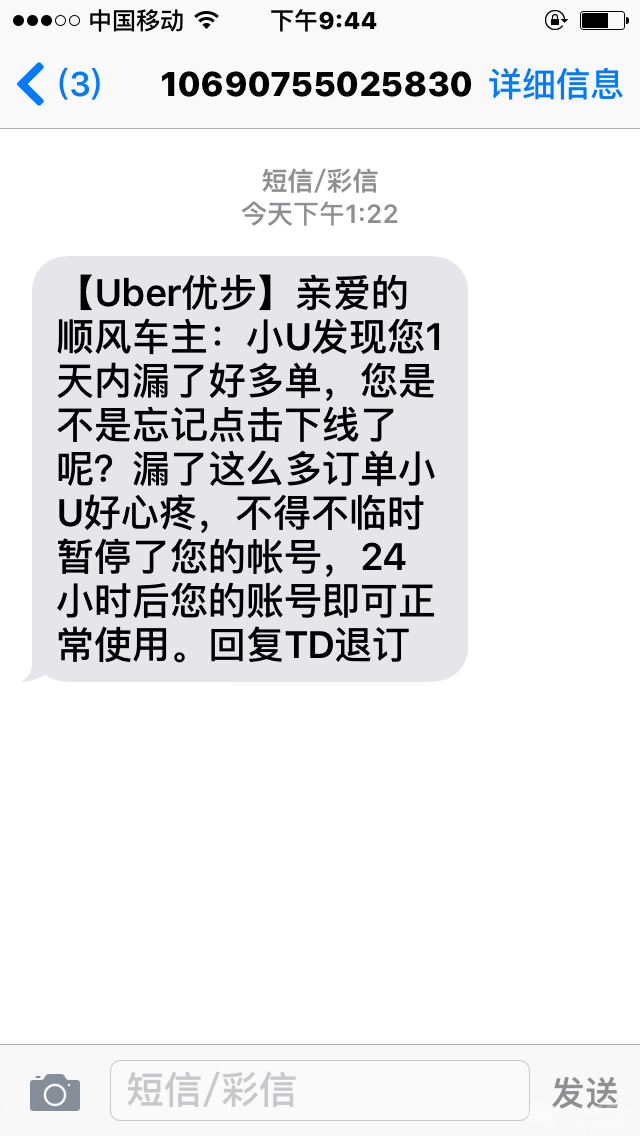Tap the 发送 send button

coord(586,1092)
